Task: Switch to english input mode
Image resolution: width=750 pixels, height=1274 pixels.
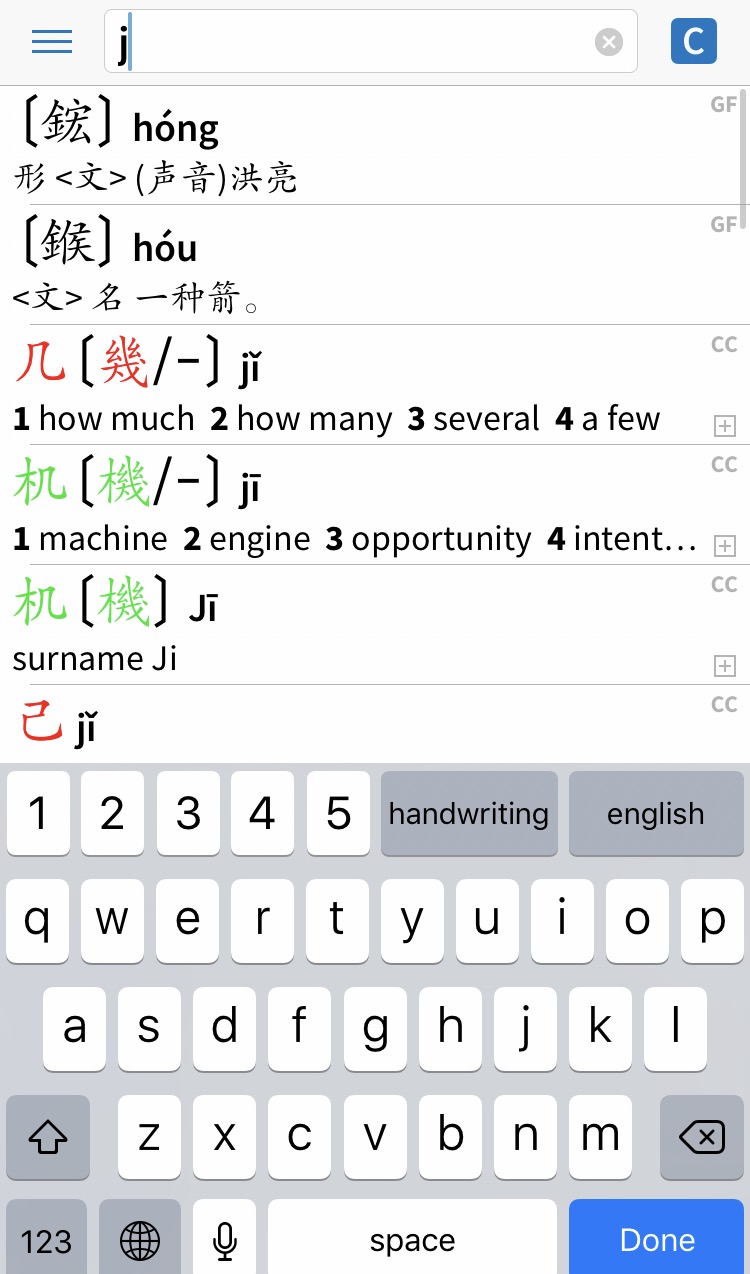Action: pos(656,813)
